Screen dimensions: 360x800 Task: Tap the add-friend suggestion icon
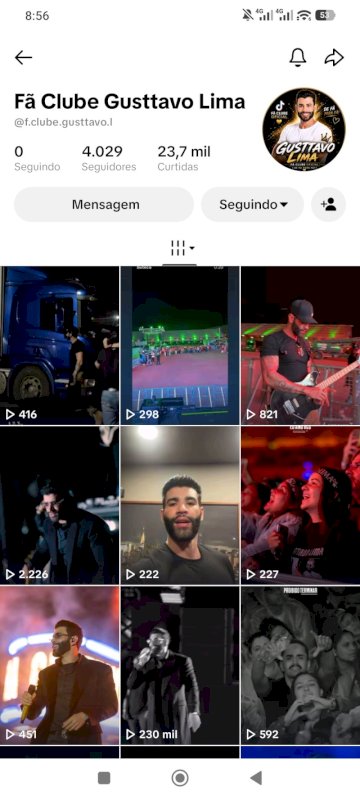(328, 205)
